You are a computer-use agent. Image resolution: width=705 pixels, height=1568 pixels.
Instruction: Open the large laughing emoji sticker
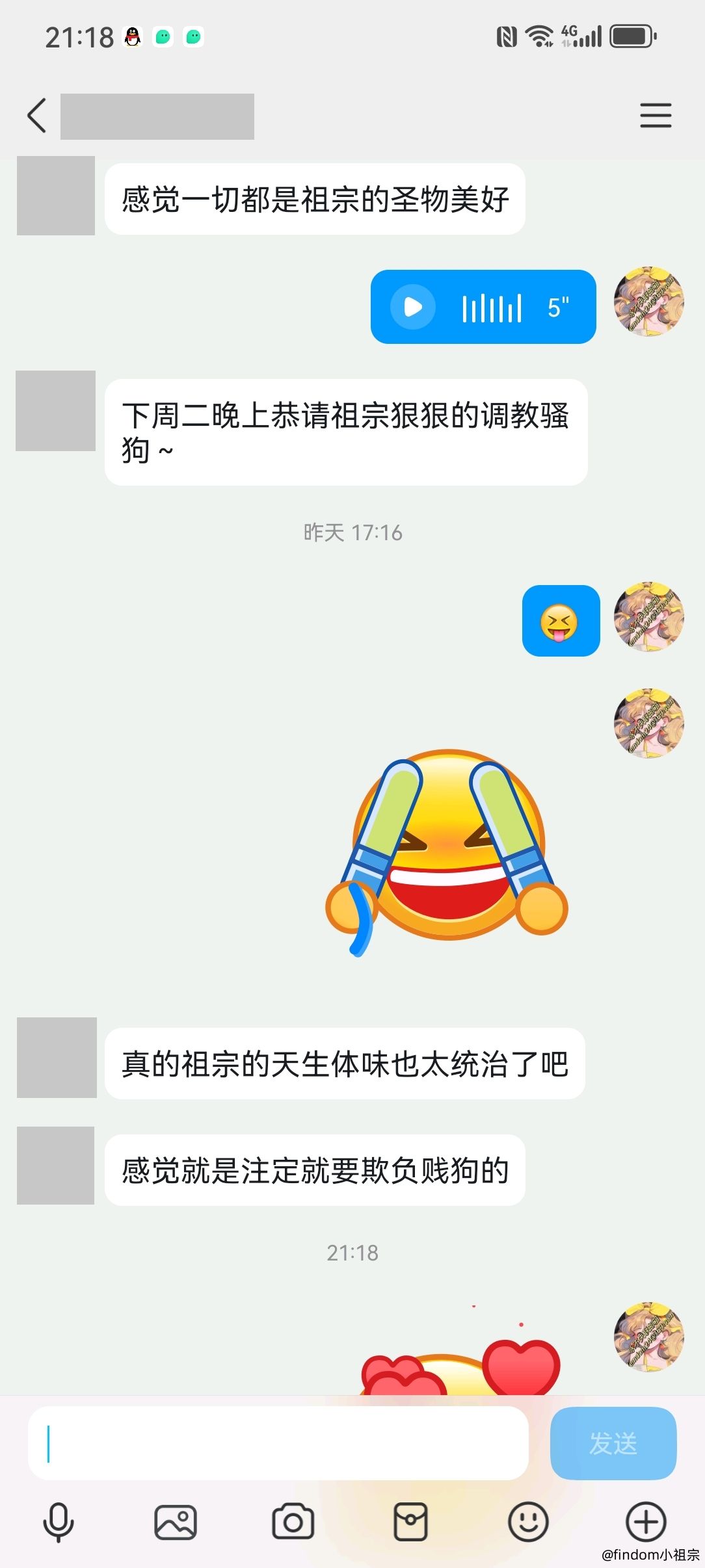point(447,852)
